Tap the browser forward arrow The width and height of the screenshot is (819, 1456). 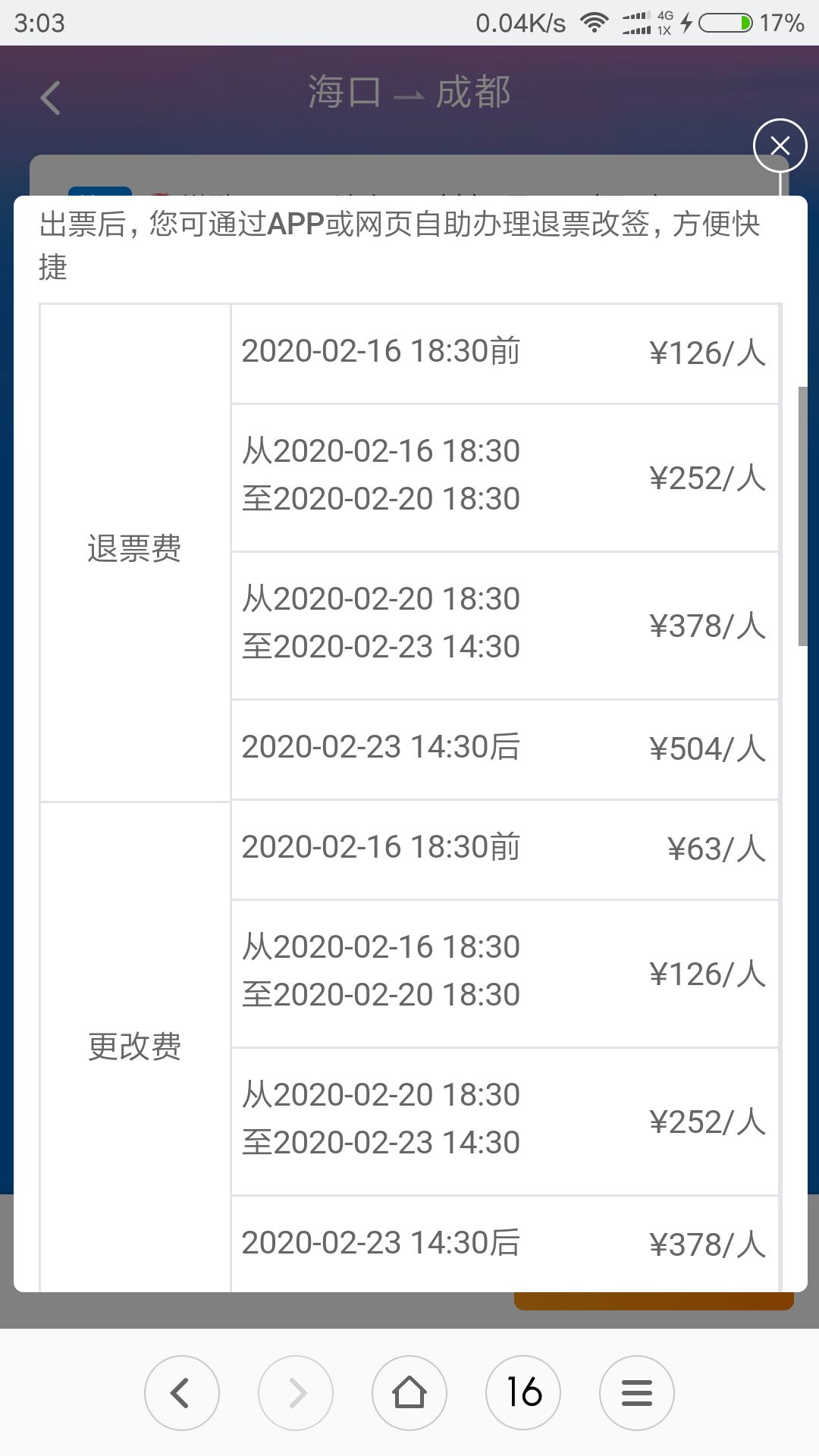296,1393
